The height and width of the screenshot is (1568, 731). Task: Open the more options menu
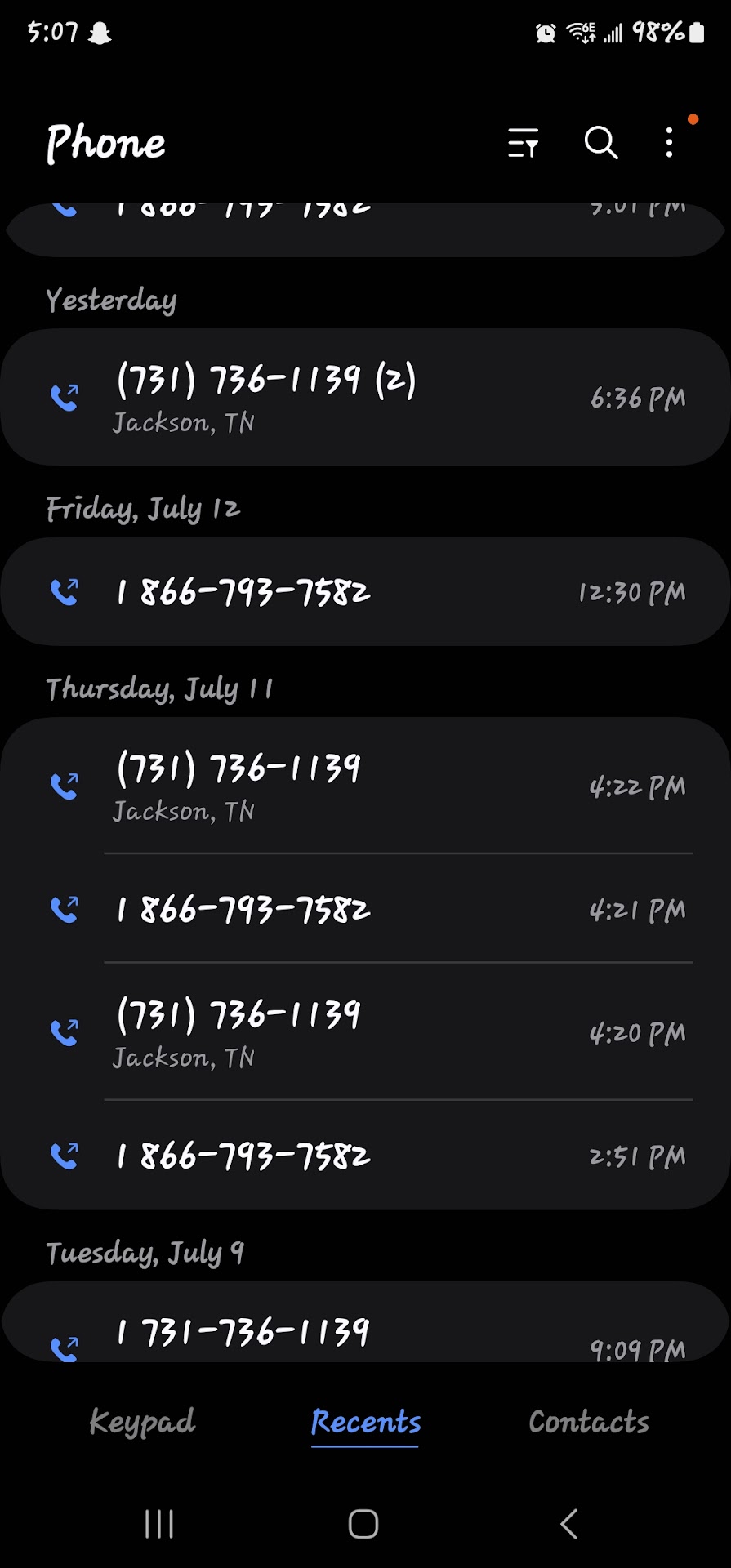tap(670, 143)
